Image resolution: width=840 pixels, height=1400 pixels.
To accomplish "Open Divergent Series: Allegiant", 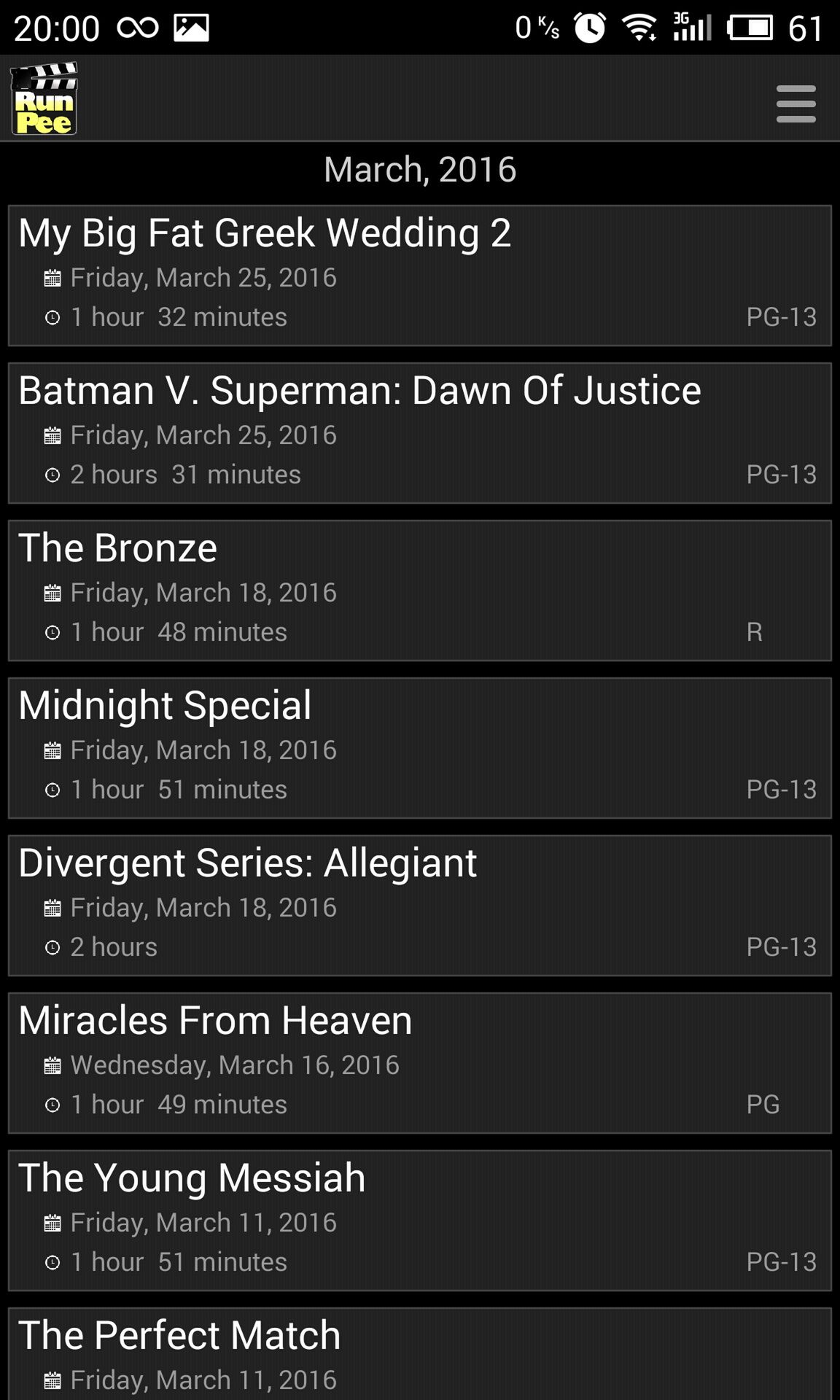I will [x=420, y=906].
